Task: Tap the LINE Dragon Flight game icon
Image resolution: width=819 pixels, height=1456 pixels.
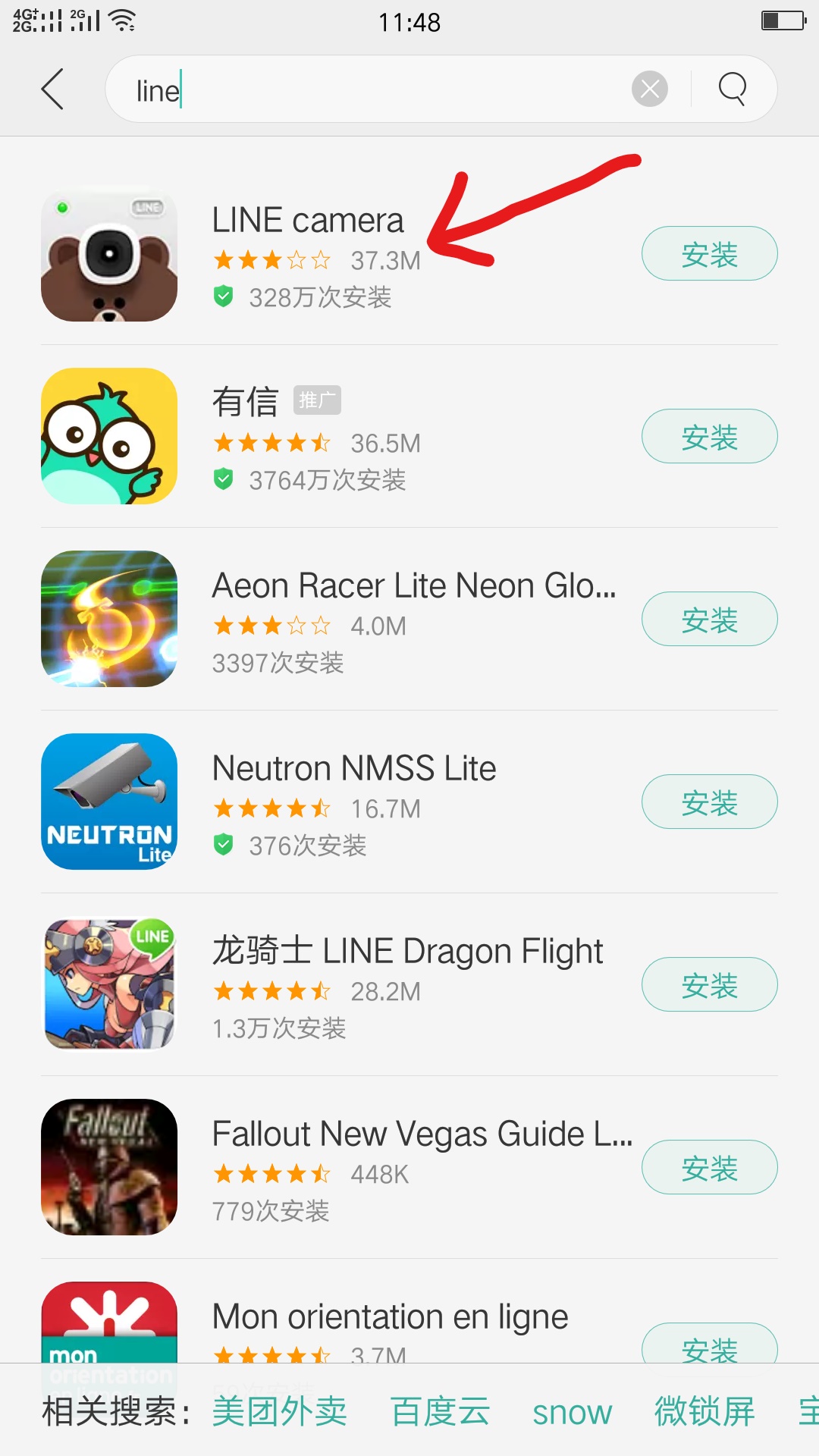Action: pos(109,984)
